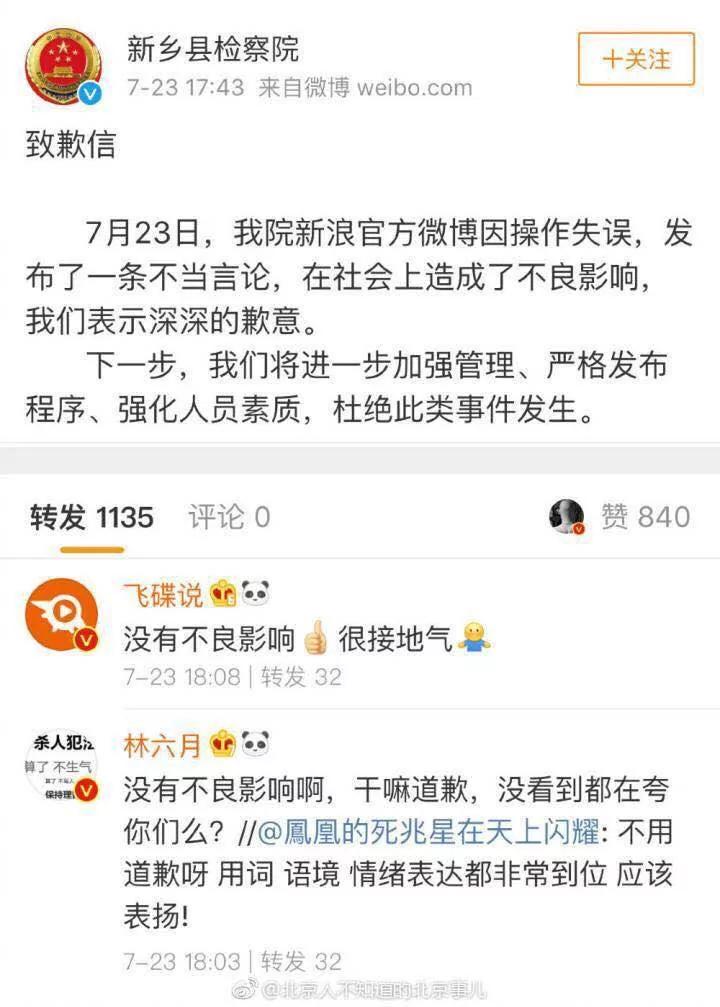
Task: Open 林六月 username link
Action: (x=162, y=745)
